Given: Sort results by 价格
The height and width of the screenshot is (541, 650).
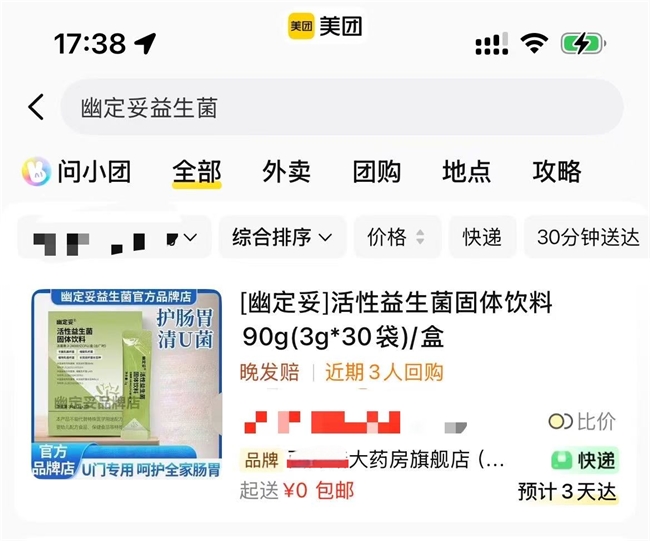Looking at the screenshot, I should coord(396,237).
